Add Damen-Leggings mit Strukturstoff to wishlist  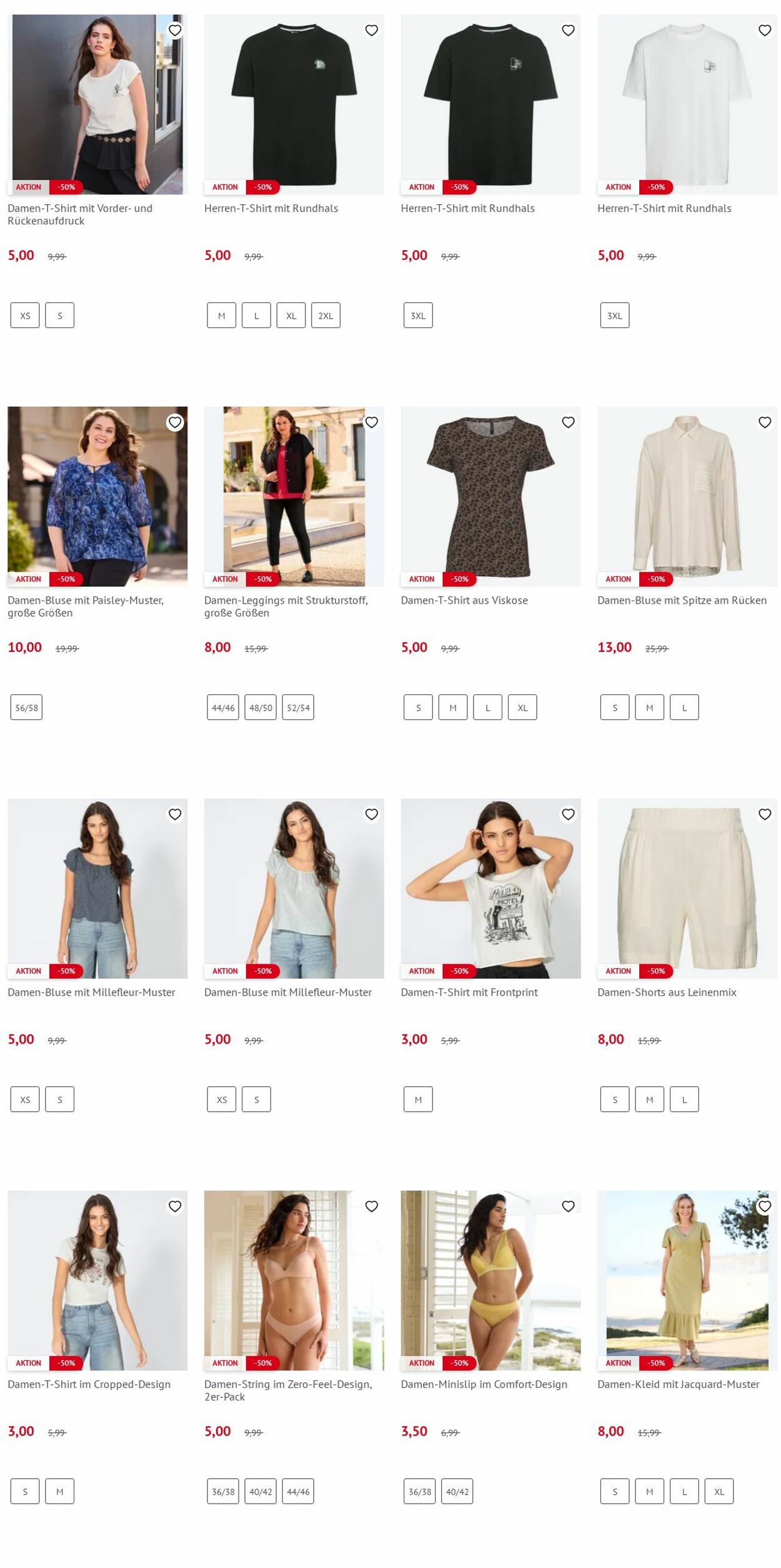pos(372,422)
